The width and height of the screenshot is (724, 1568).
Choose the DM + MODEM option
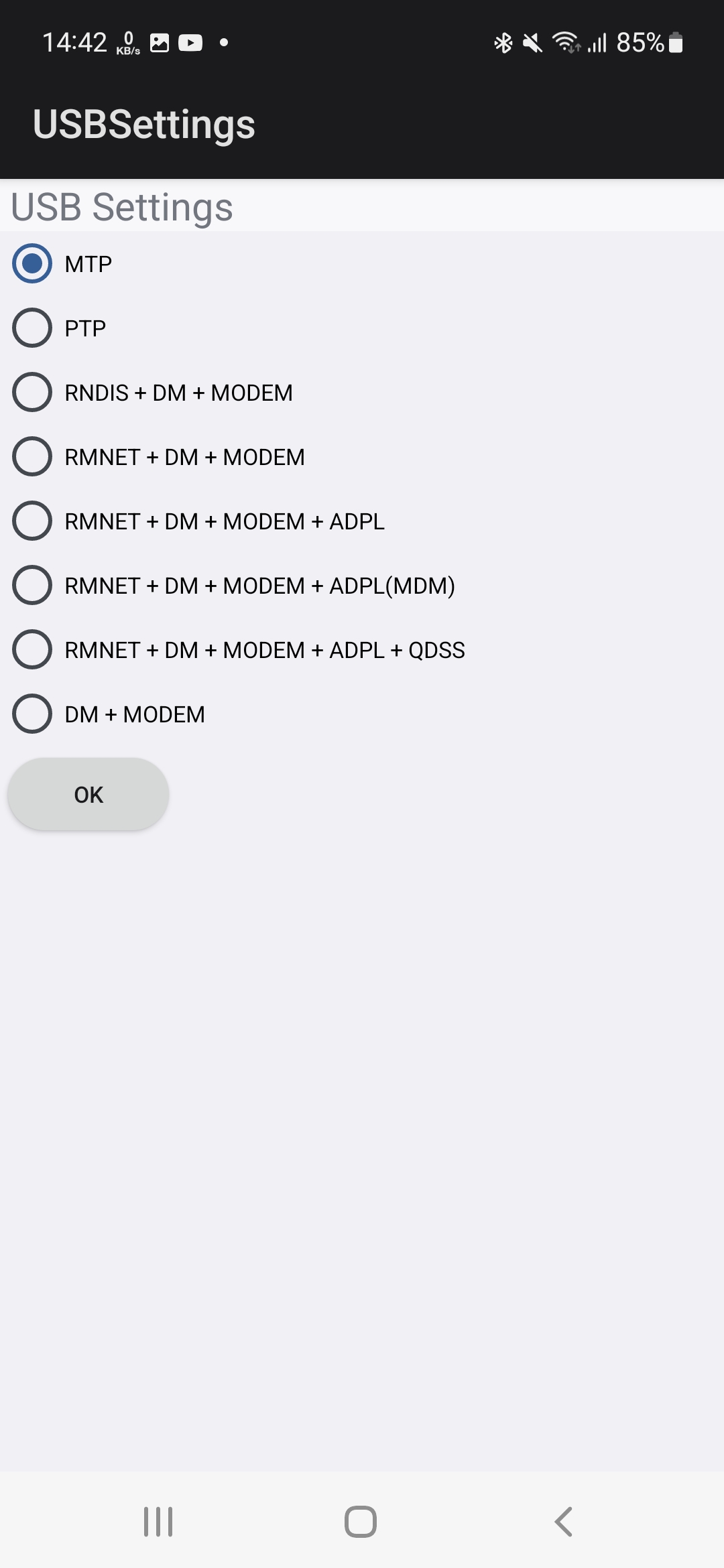pyautogui.click(x=32, y=714)
